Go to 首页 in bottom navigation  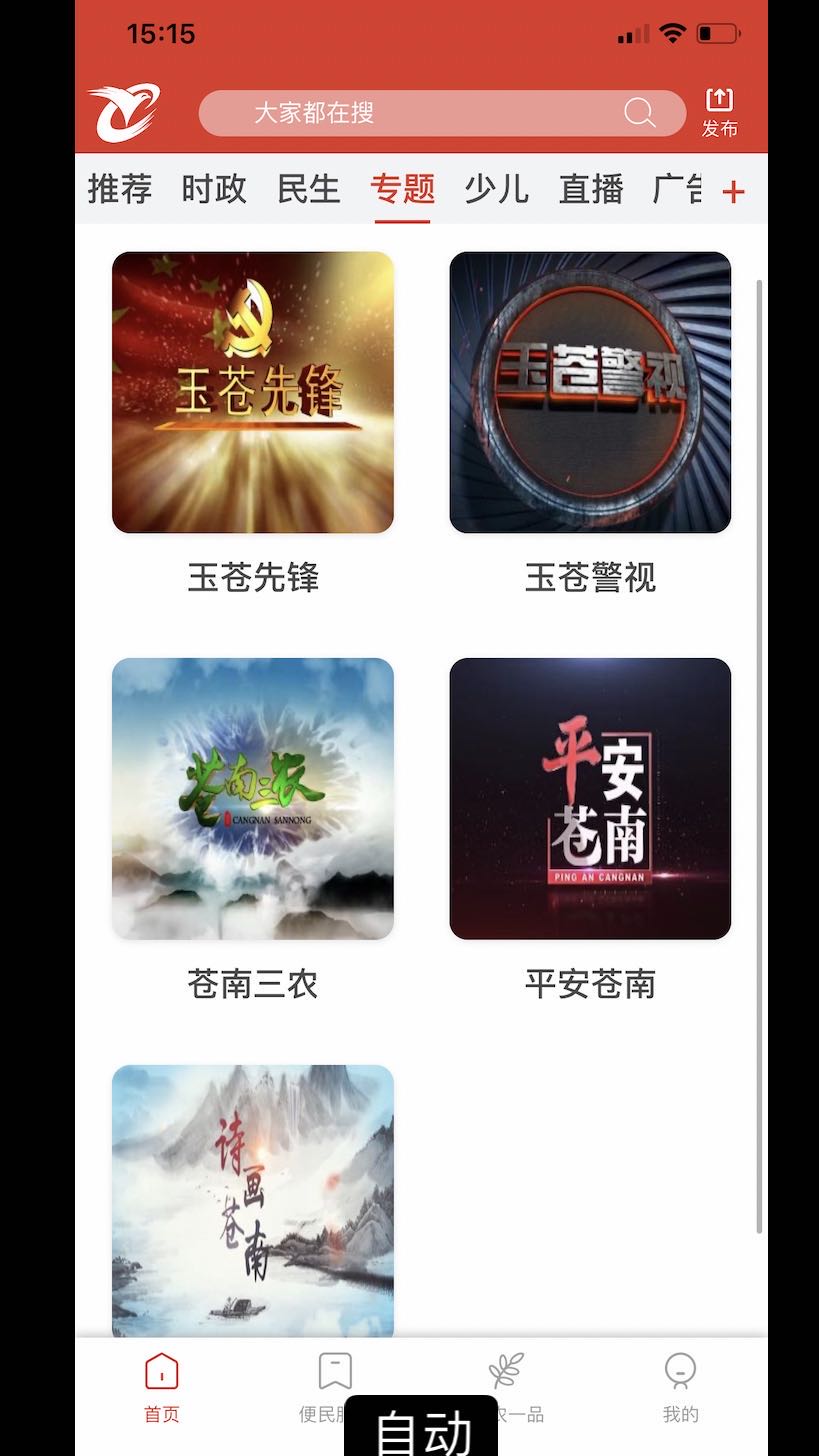tap(162, 1387)
